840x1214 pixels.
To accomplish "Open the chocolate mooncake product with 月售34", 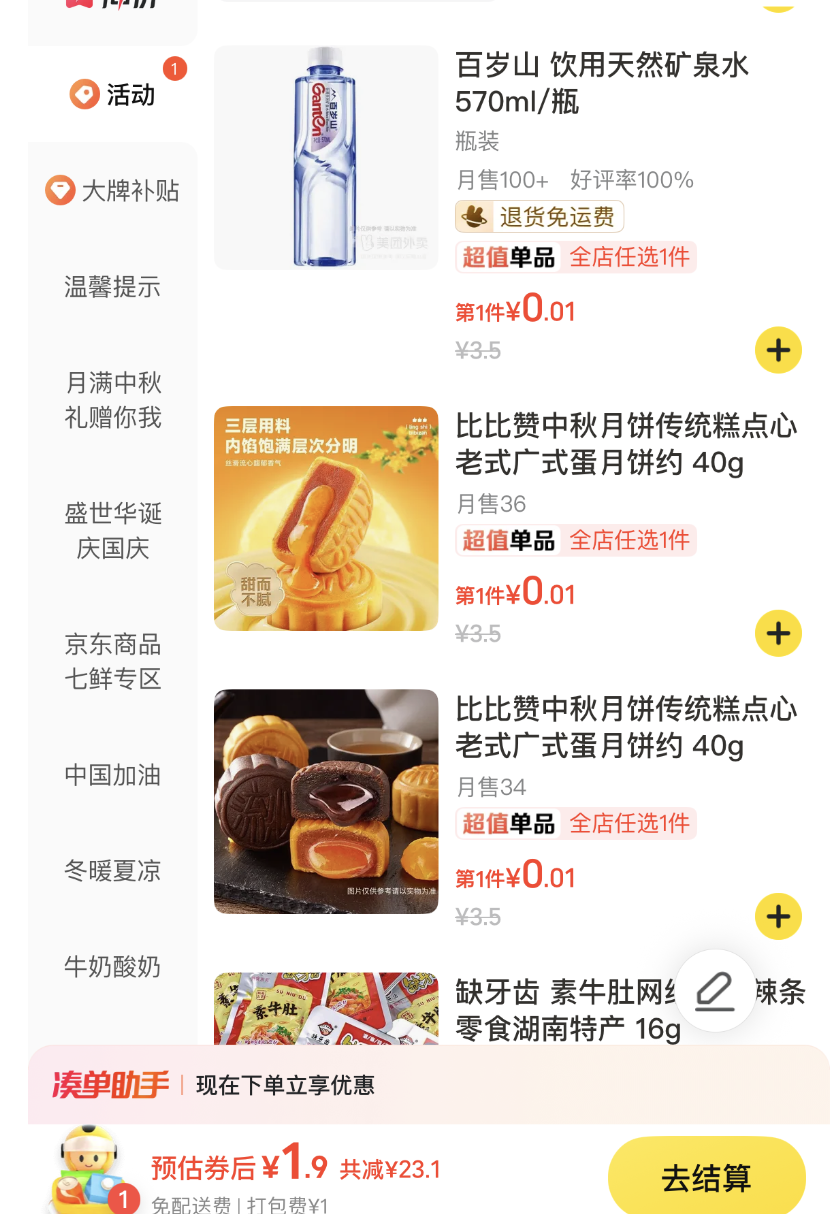I will [x=326, y=801].
